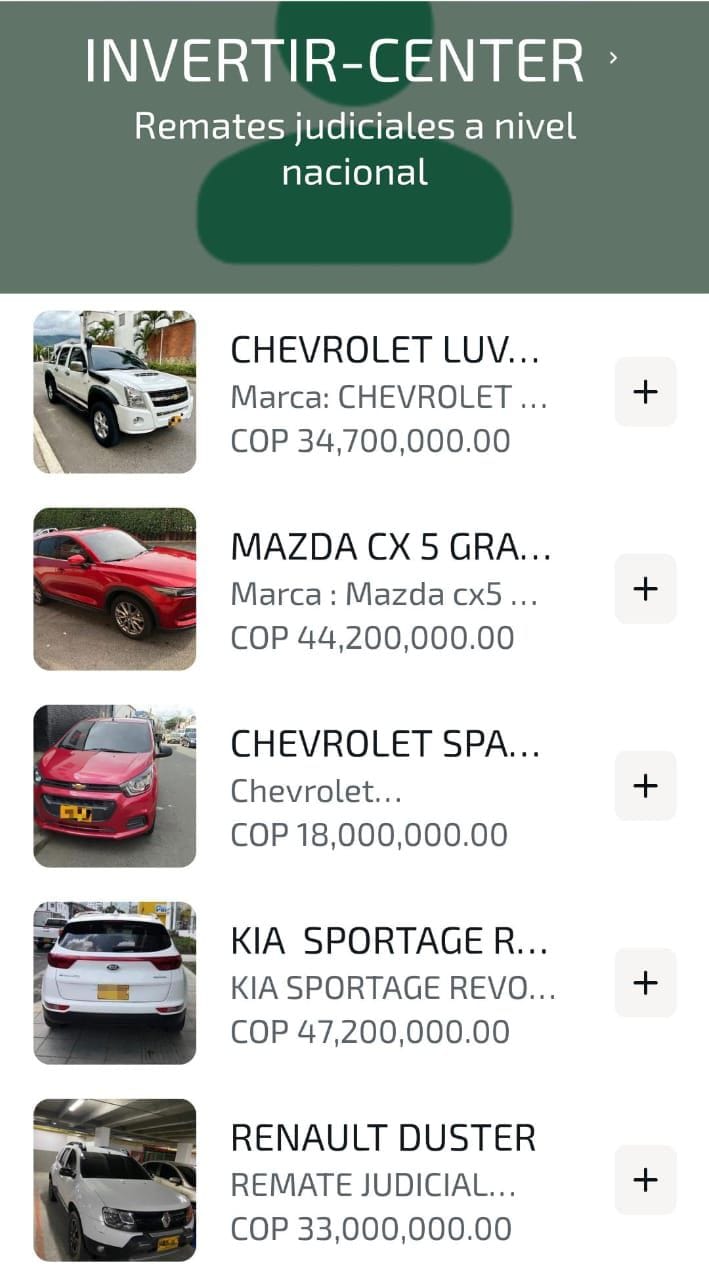
Task: Open the INVERTIR-CENTER business profile header
Action: click(352, 60)
